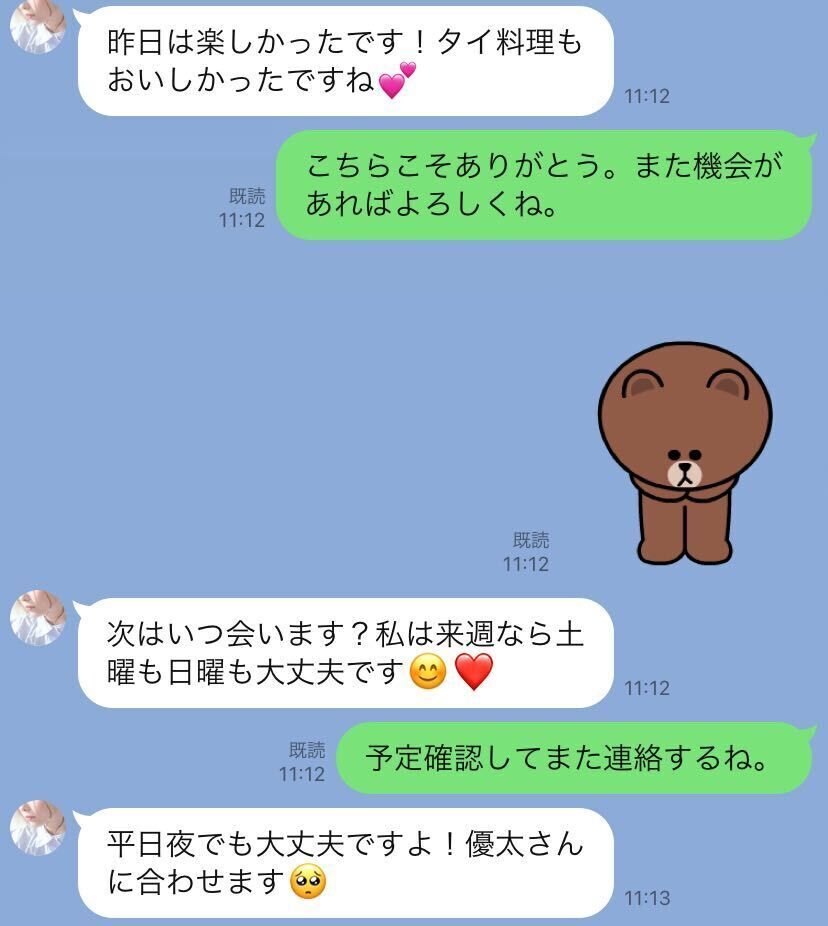Image resolution: width=828 pixels, height=926 pixels.
Task: Open profile picture next to 次はいつ会います message
Action: click(x=37, y=617)
